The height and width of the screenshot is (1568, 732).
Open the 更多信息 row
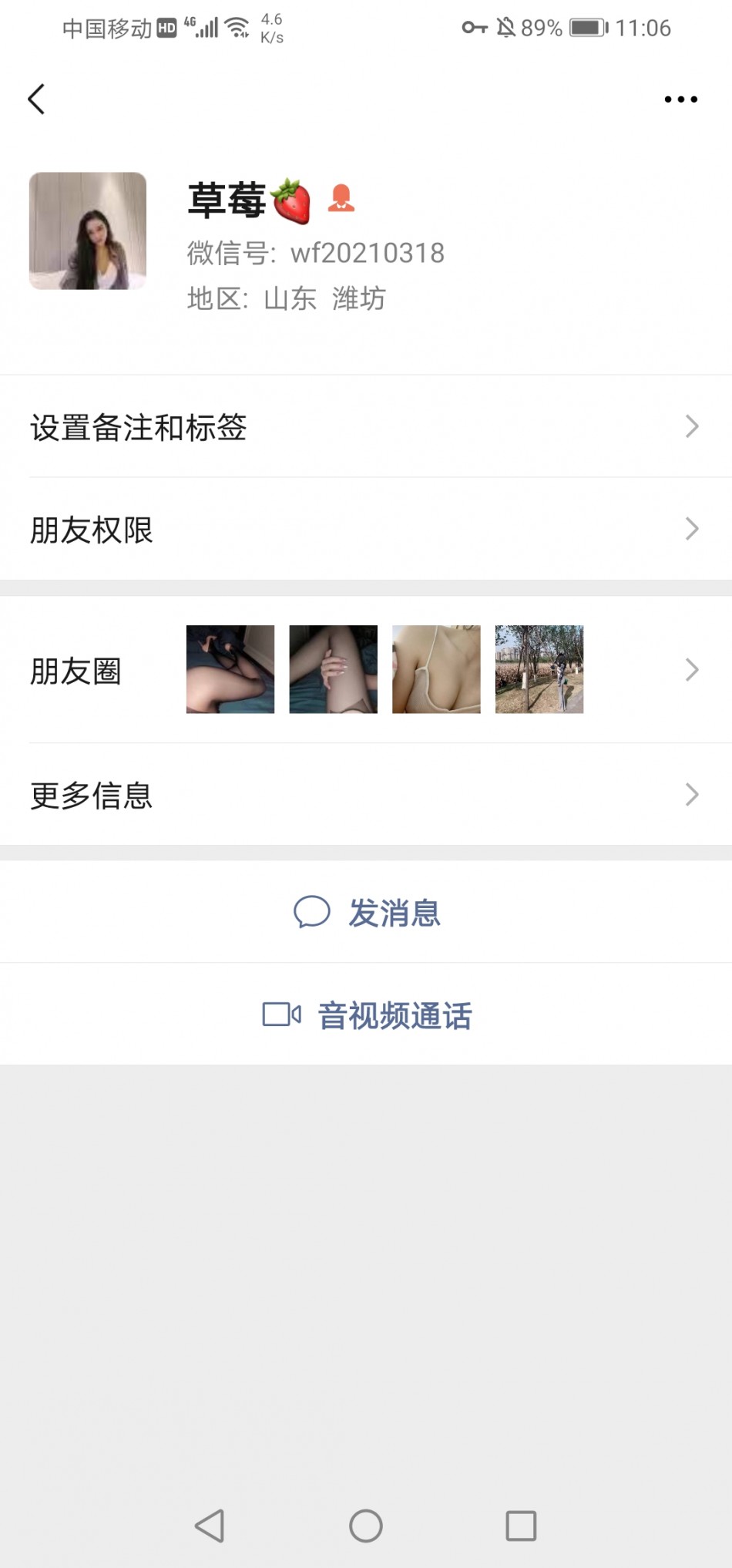(366, 795)
